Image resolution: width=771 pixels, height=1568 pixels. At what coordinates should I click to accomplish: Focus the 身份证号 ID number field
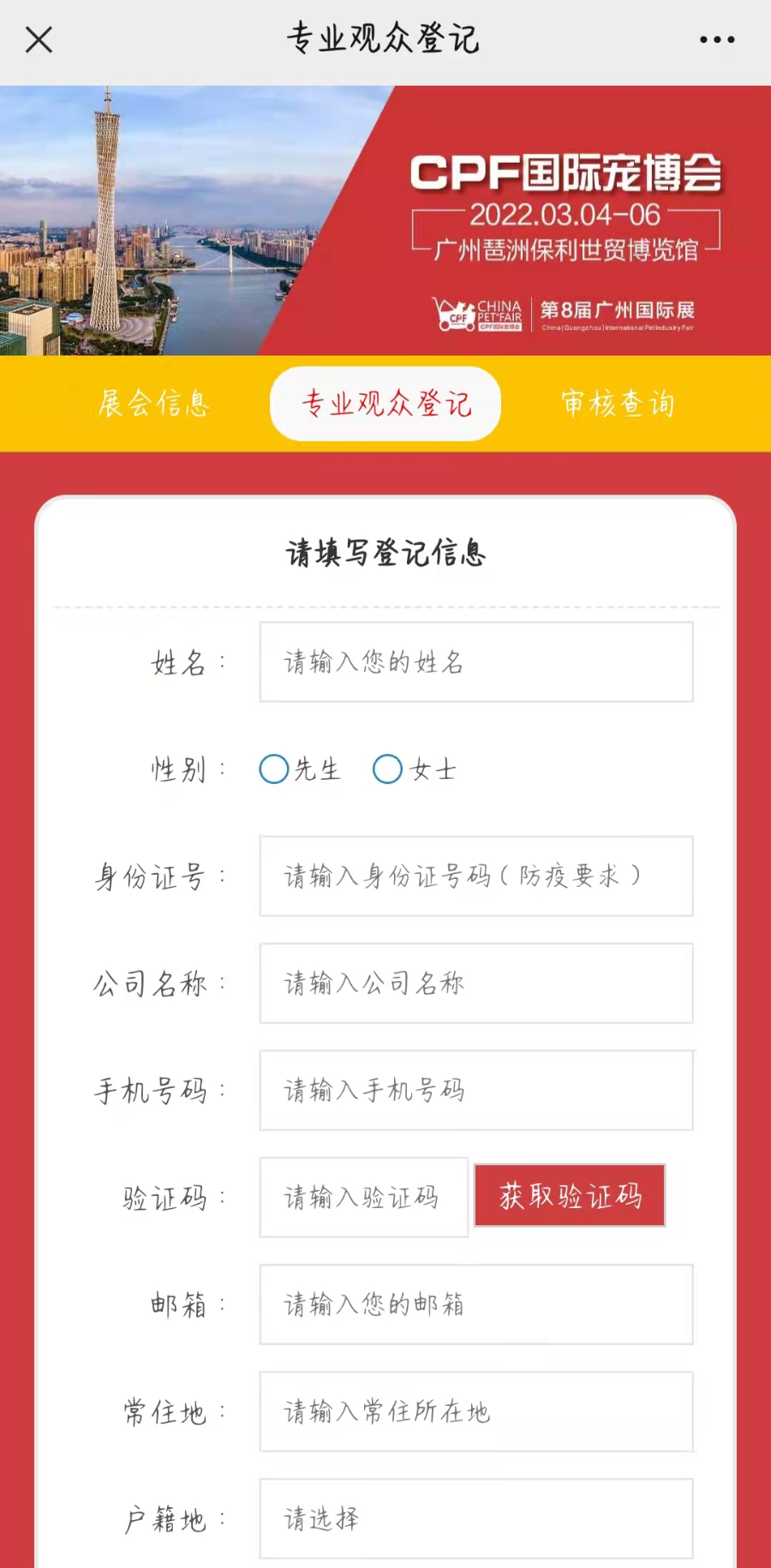pyautogui.click(x=476, y=876)
